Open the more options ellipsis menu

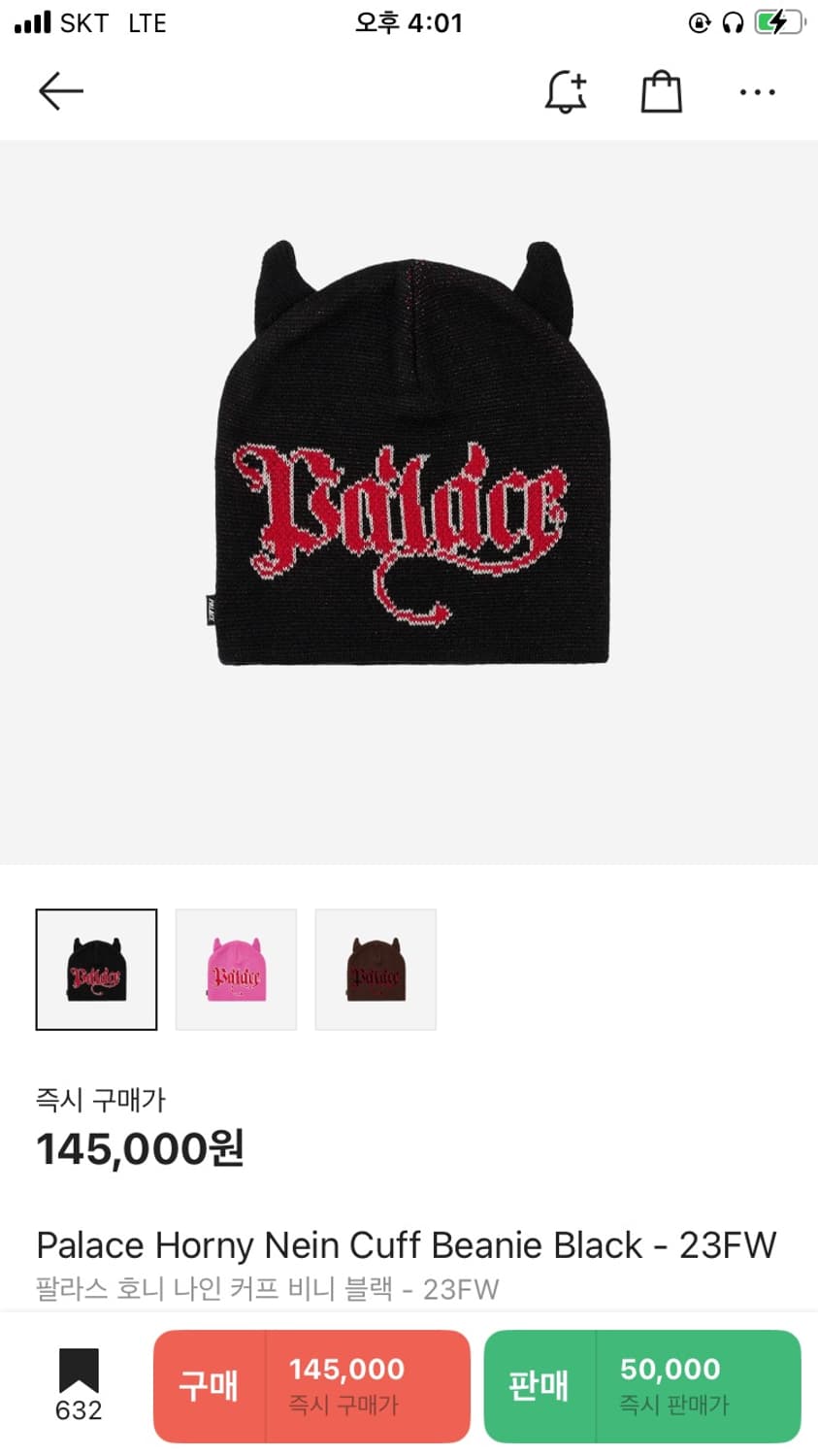point(757,92)
